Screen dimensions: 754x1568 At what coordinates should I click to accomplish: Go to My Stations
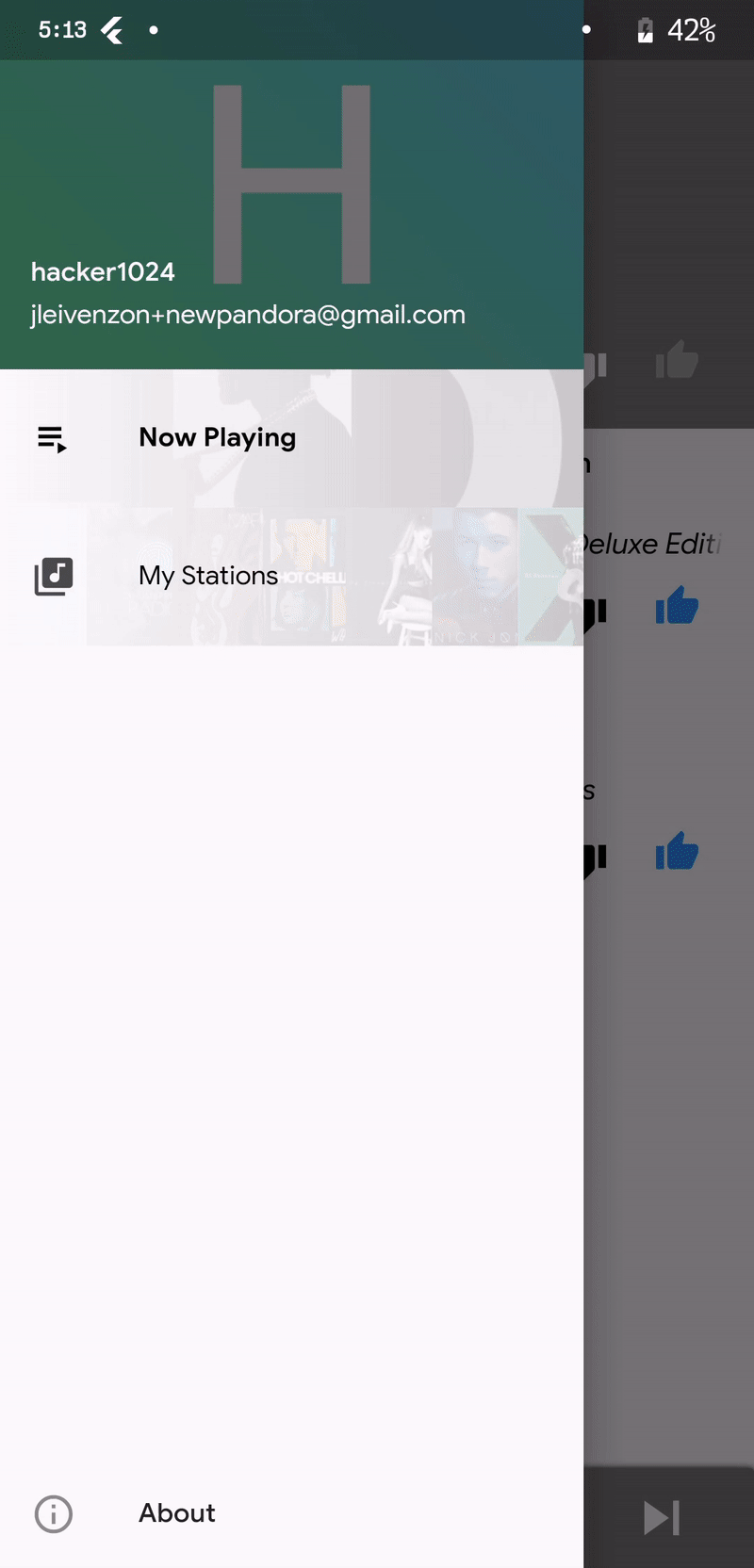291,576
